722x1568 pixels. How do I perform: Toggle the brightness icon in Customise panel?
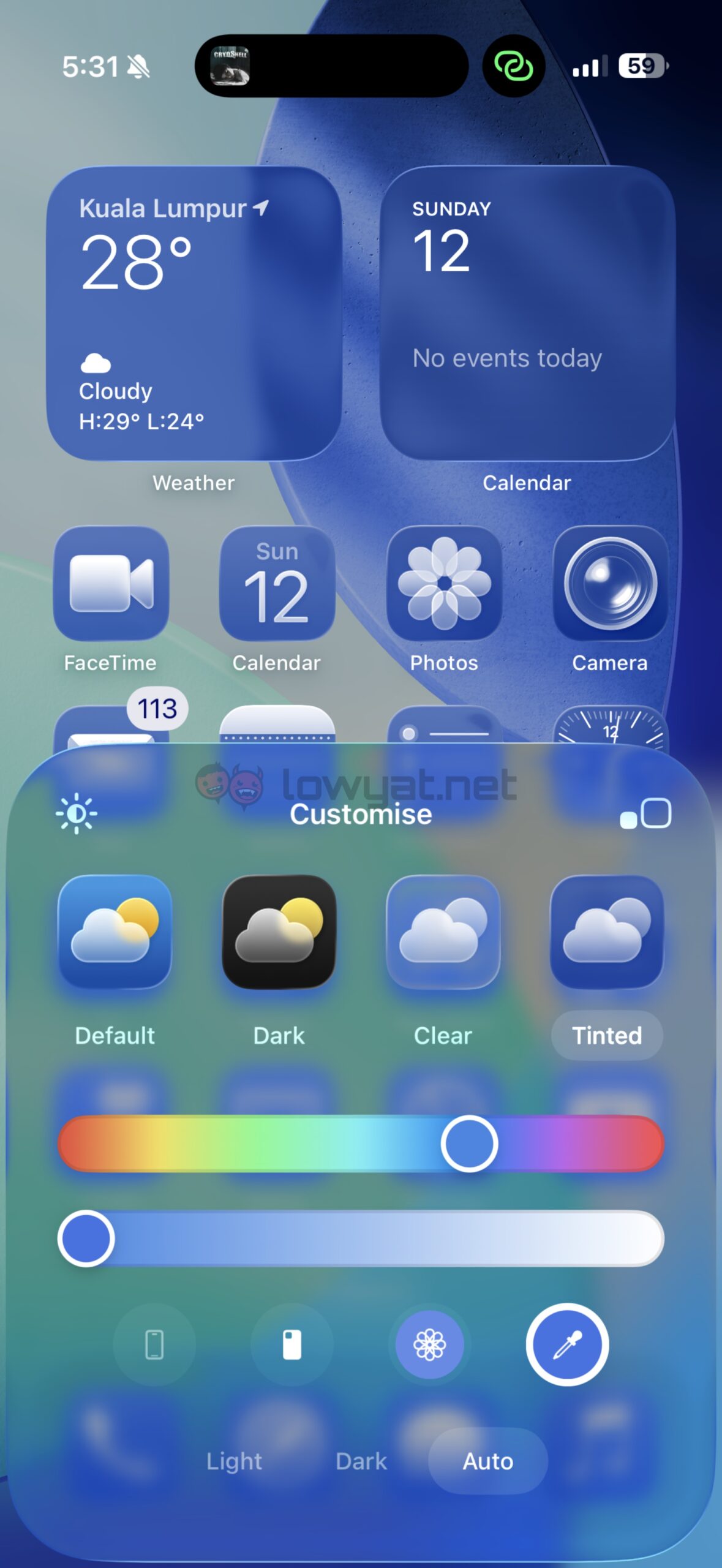point(77,813)
